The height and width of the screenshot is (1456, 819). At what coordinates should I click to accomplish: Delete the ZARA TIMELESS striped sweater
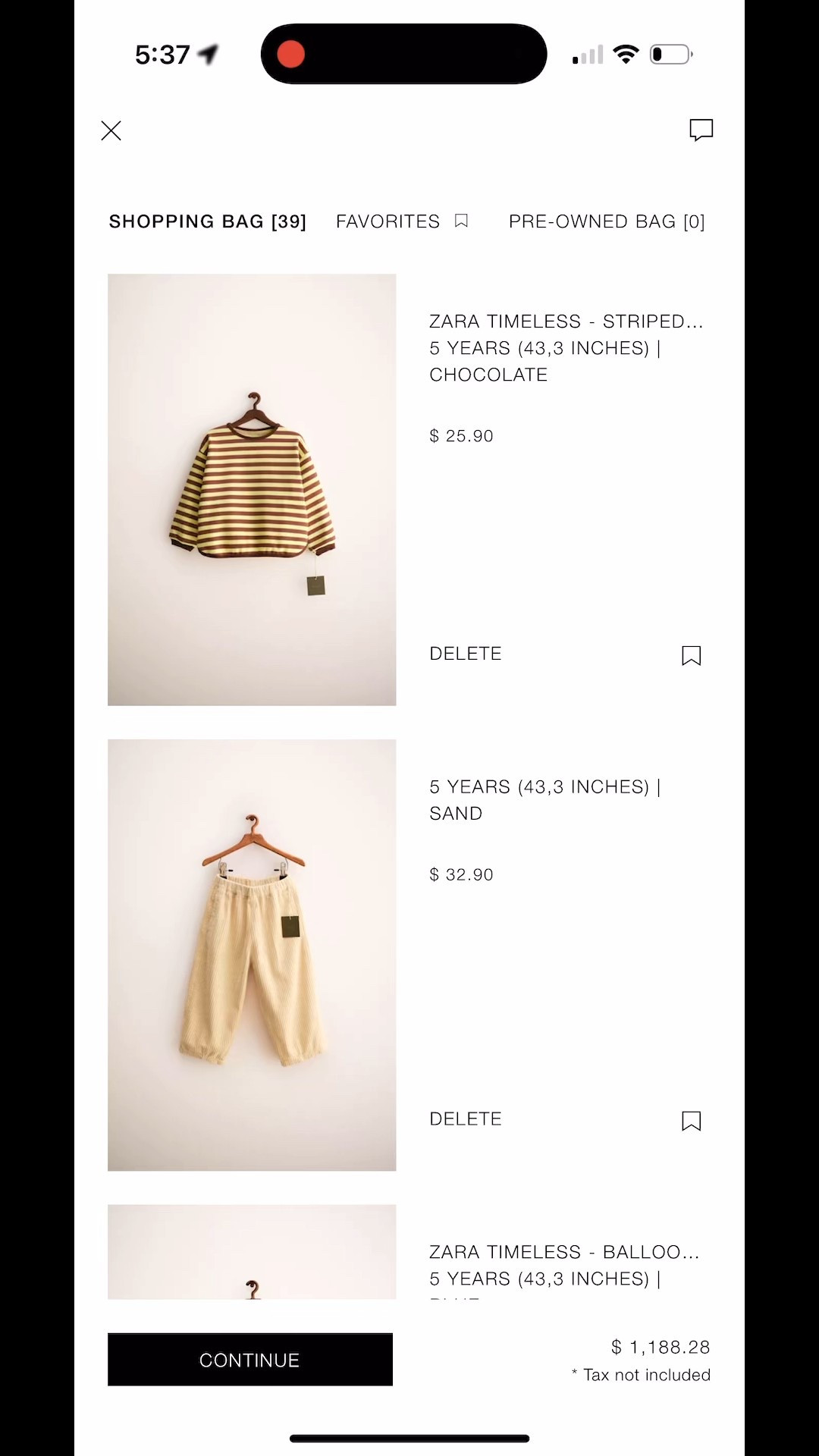coord(465,653)
